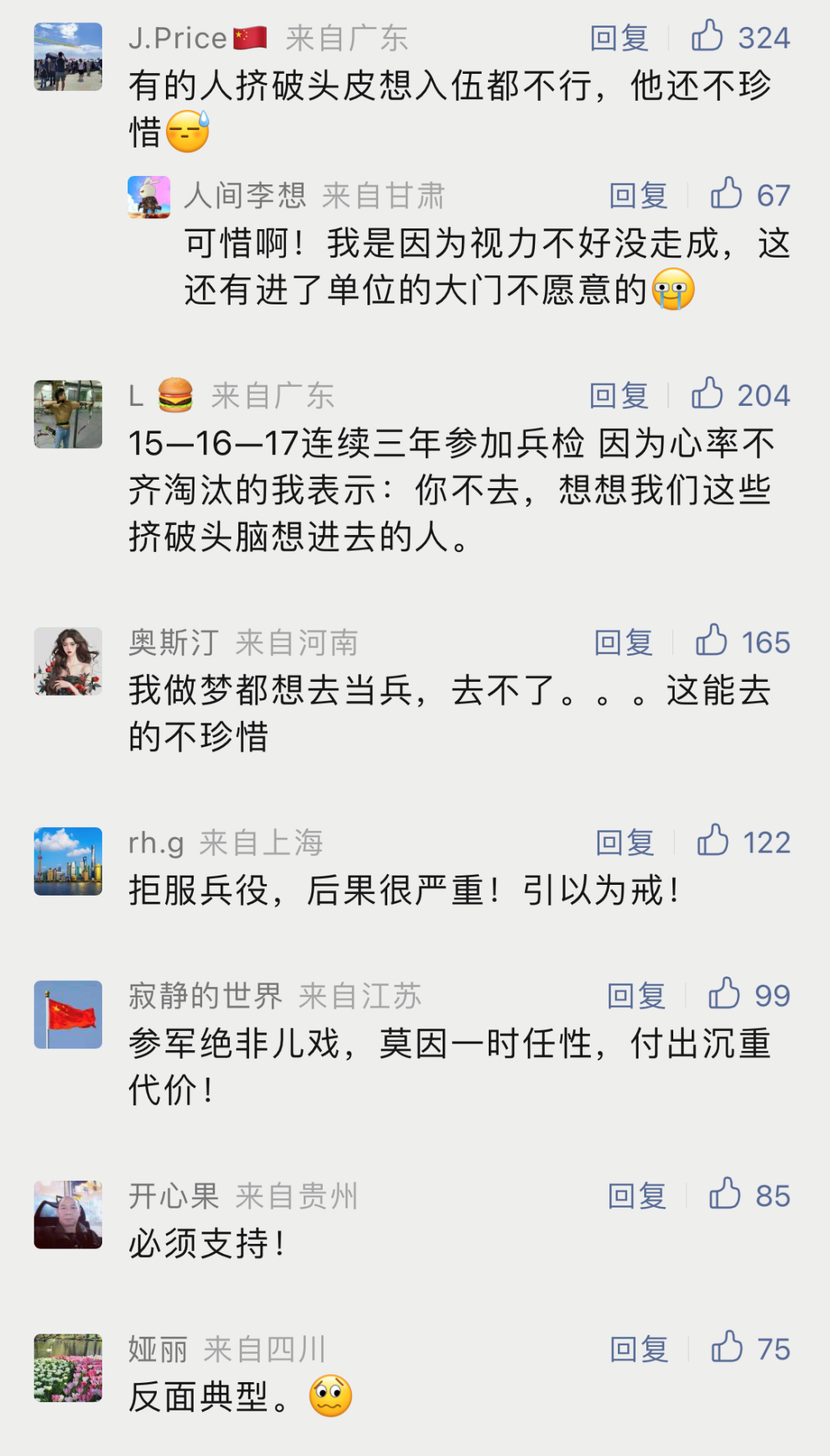Reply to the burger user L's comment
Screen dimensions: 830x1456
point(619,395)
